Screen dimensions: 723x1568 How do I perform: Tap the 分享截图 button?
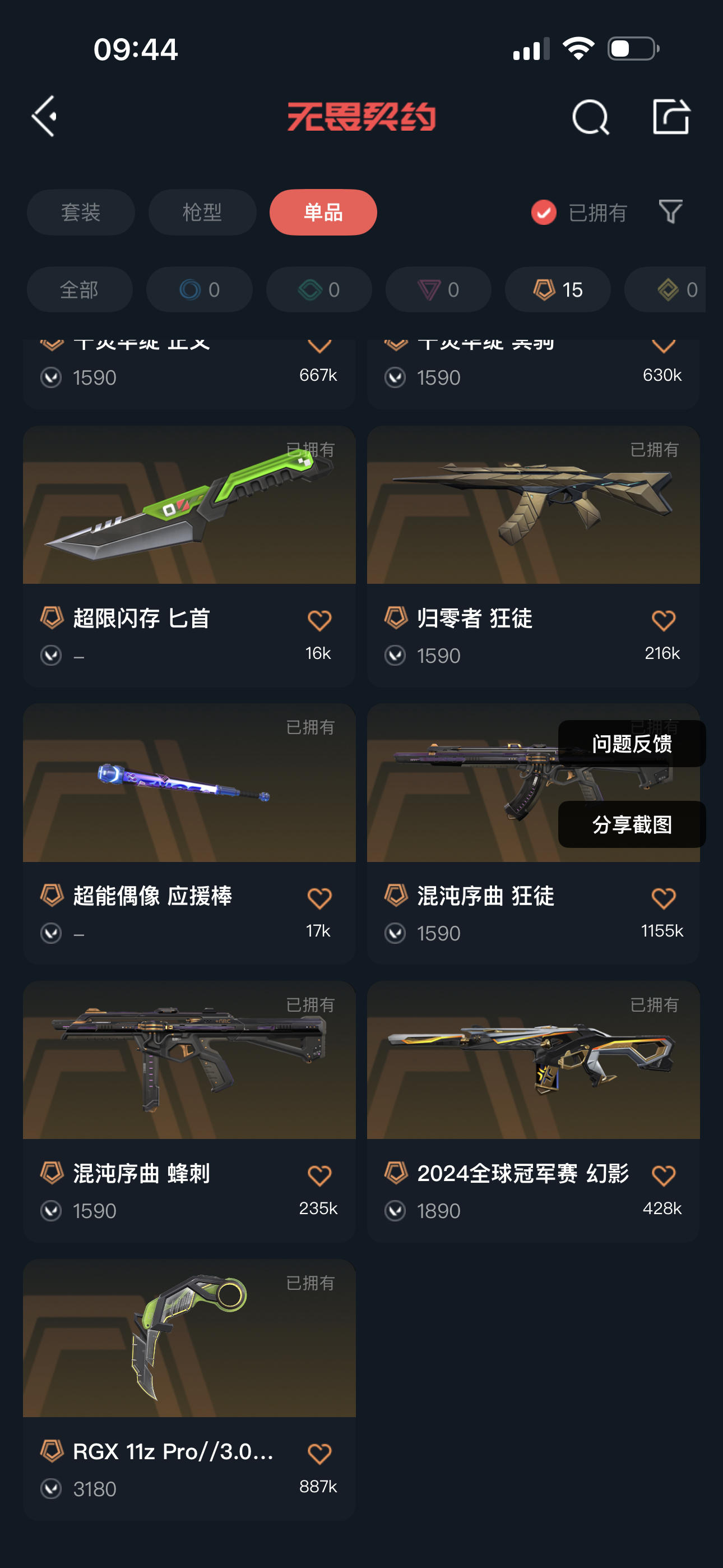click(x=632, y=825)
